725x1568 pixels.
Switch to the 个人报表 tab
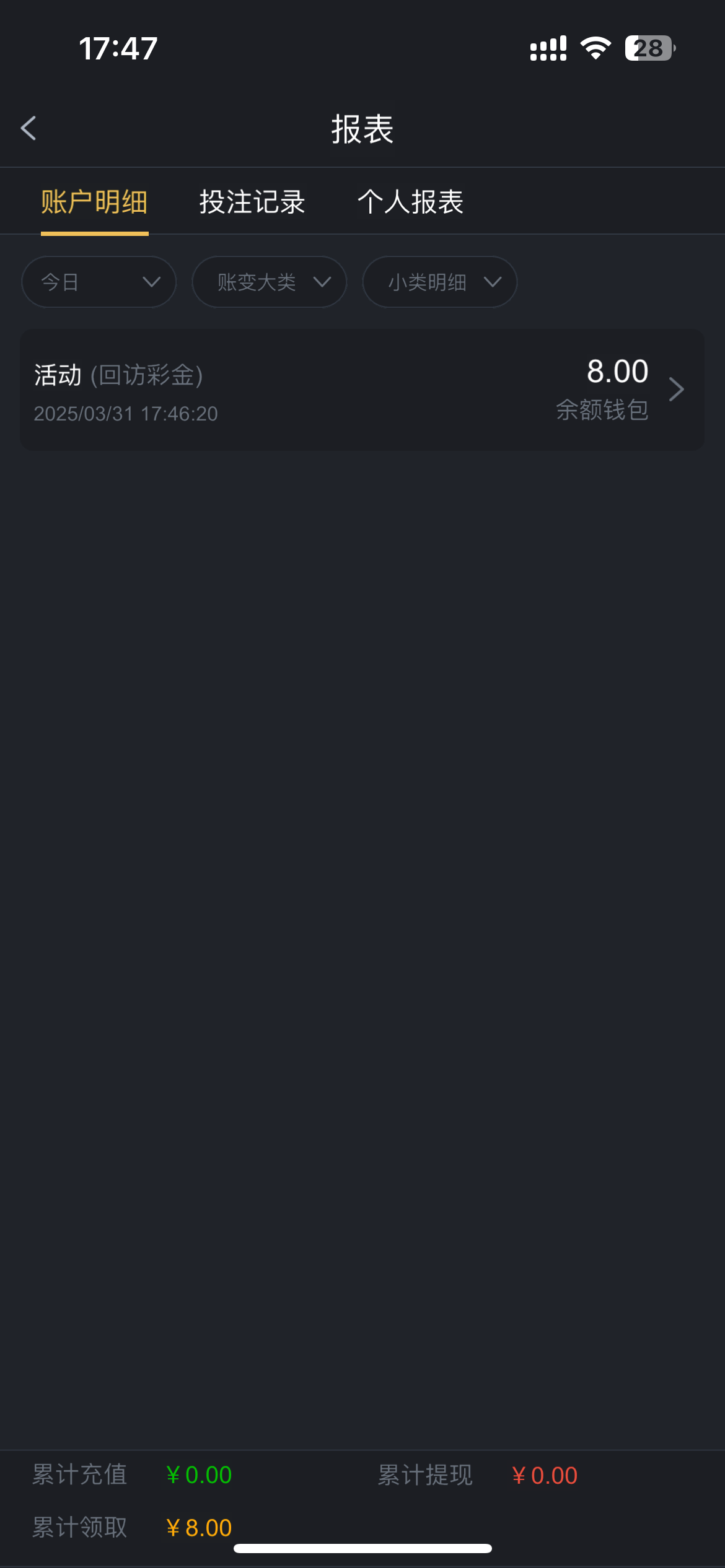point(410,202)
